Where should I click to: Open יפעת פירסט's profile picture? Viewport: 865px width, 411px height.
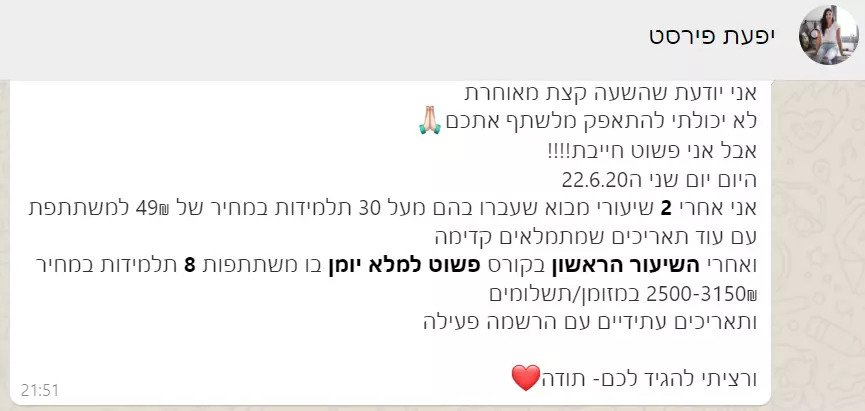[829, 40]
